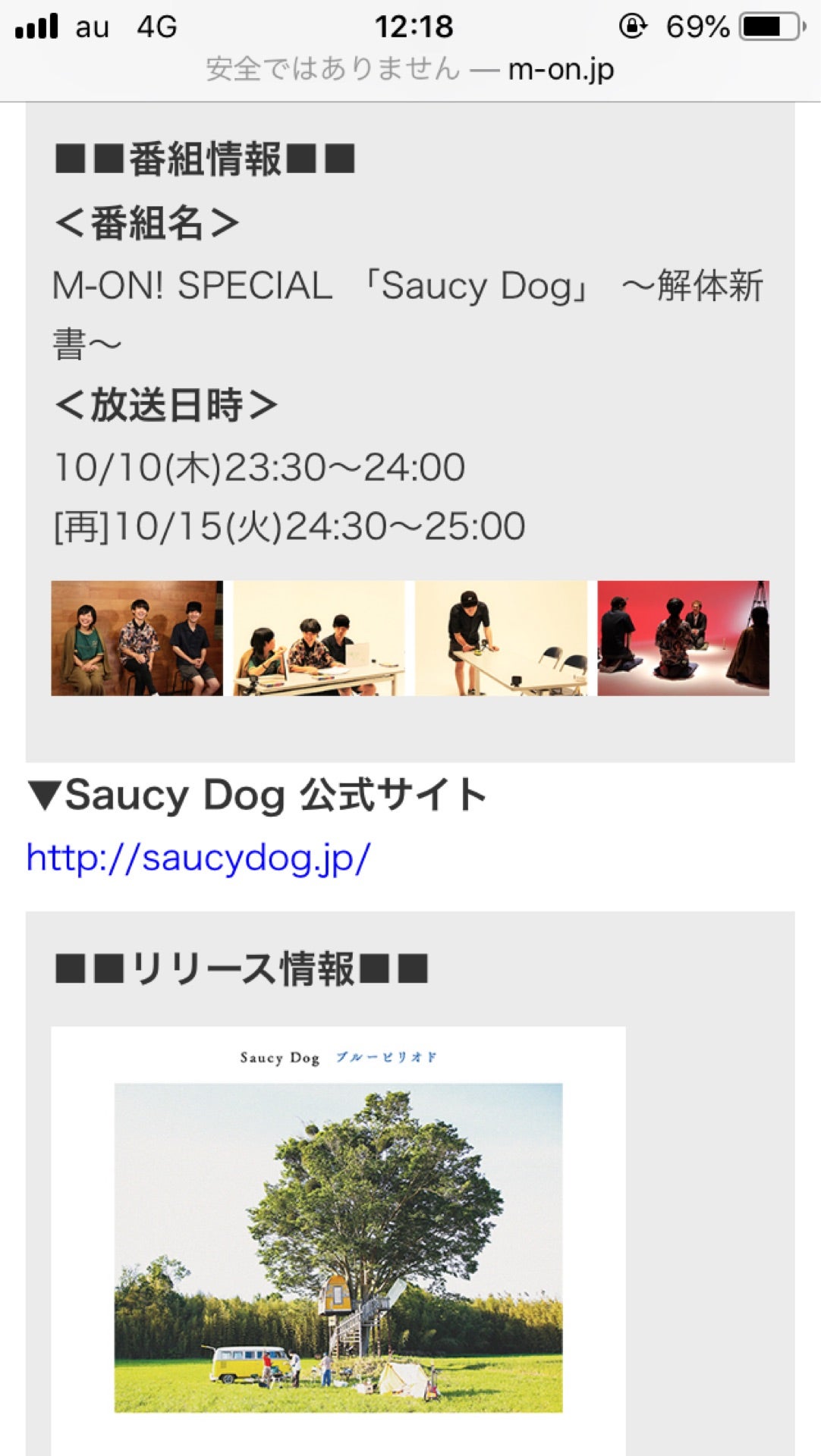Open the red studio scene photo
Viewport: 821px width, 1456px height.
point(683,639)
